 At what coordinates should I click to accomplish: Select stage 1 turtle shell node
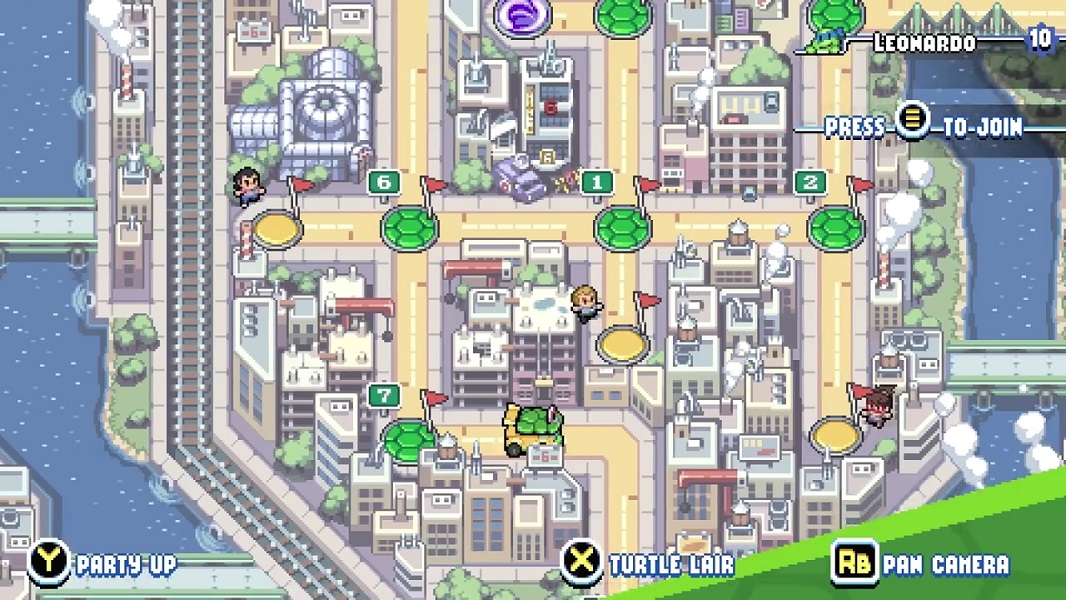click(622, 227)
